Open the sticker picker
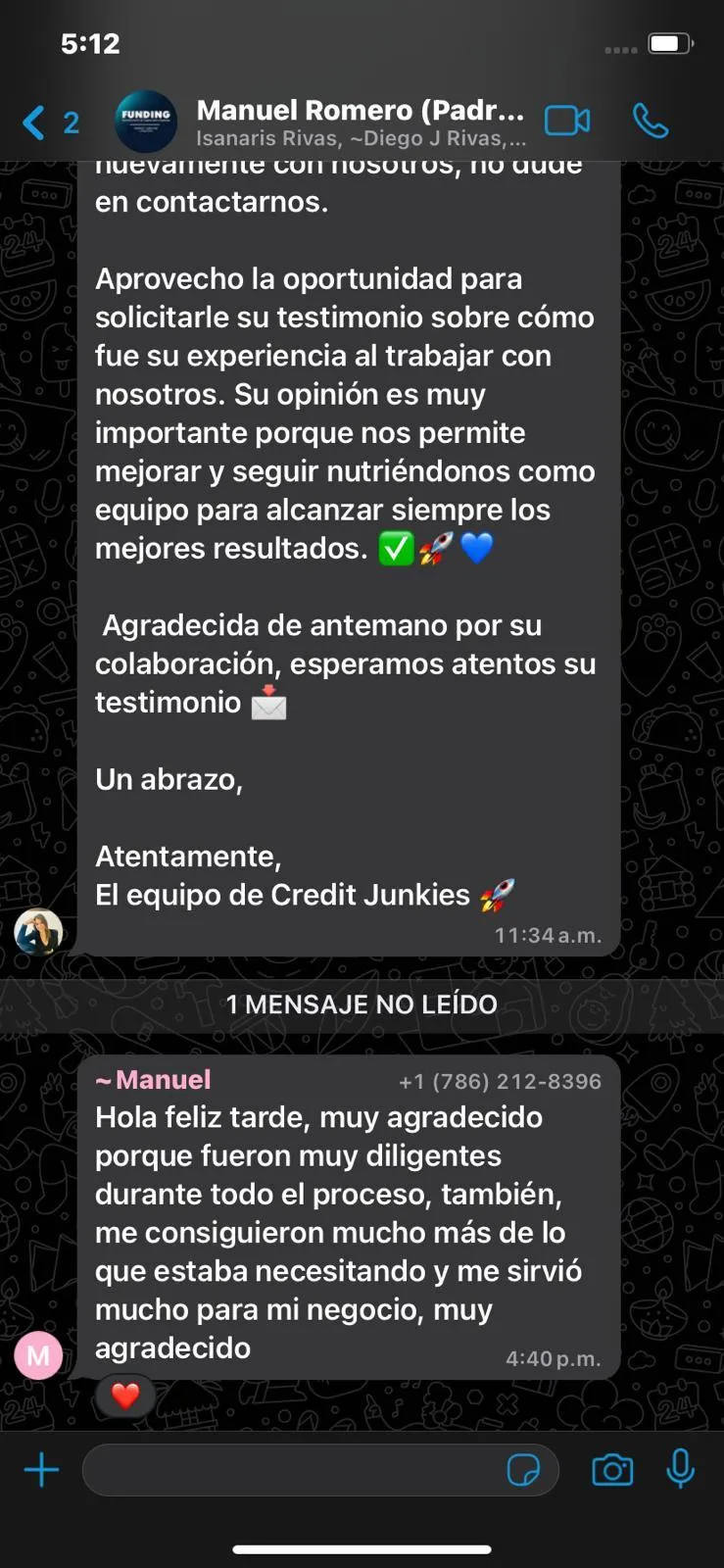 coord(523,1470)
